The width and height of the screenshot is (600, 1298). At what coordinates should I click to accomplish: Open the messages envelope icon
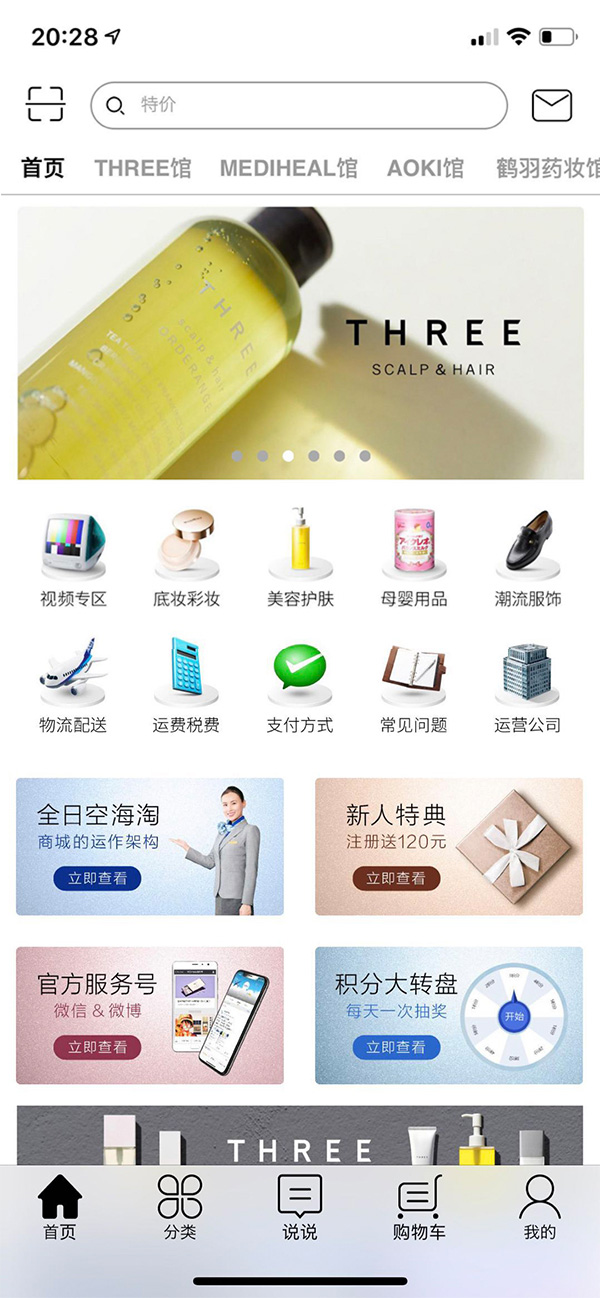pyautogui.click(x=551, y=105)
